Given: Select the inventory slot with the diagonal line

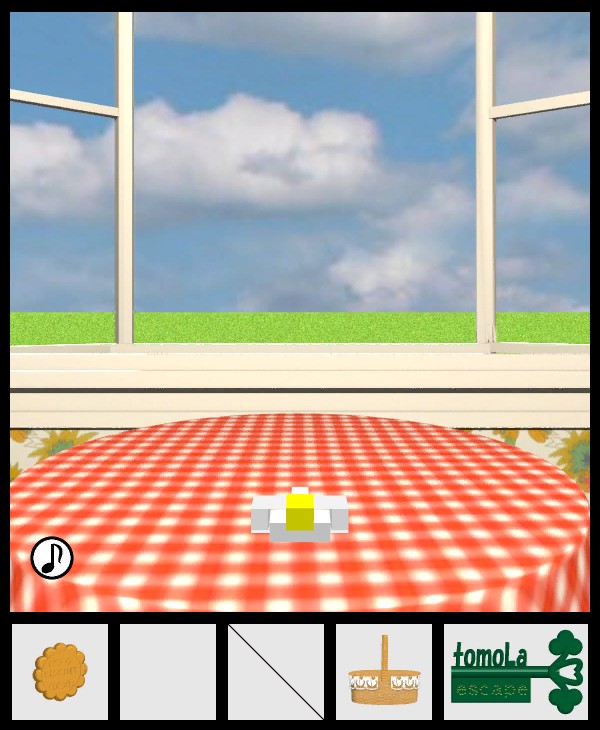Looking at the screenshot, I should [276, 671].
